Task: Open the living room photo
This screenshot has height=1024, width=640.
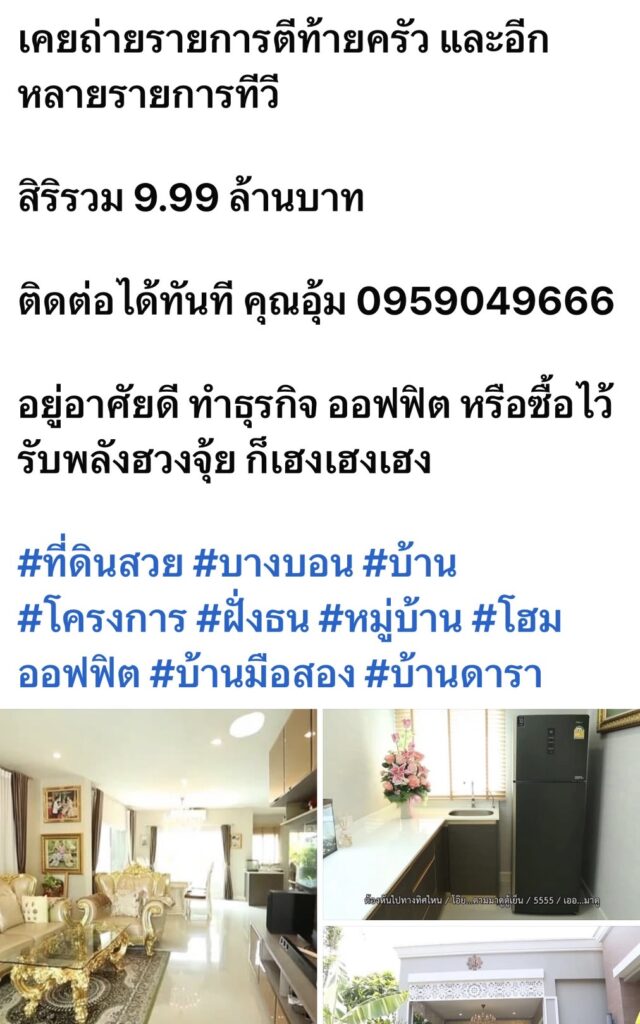Action: 158,866
